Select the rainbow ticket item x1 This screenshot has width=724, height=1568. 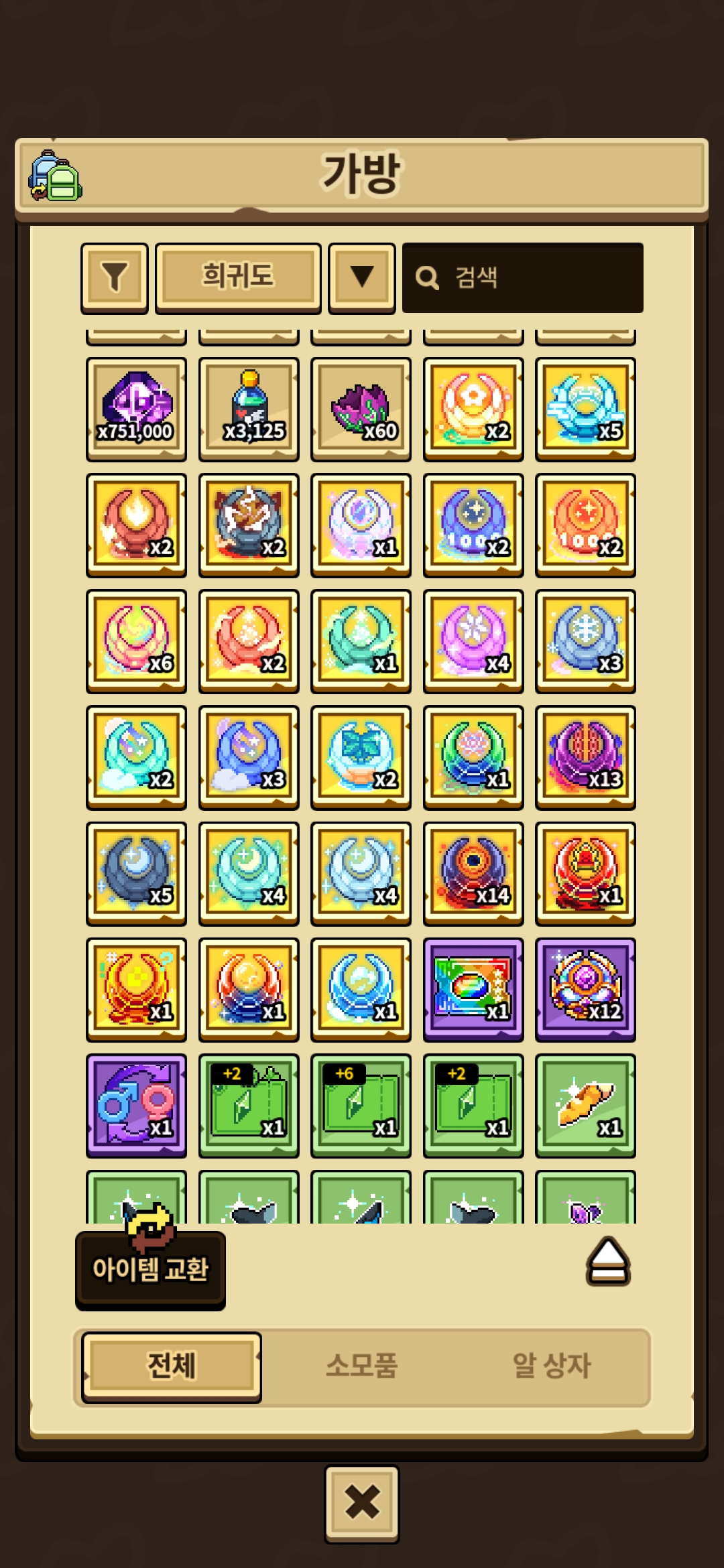pos(473,989)
